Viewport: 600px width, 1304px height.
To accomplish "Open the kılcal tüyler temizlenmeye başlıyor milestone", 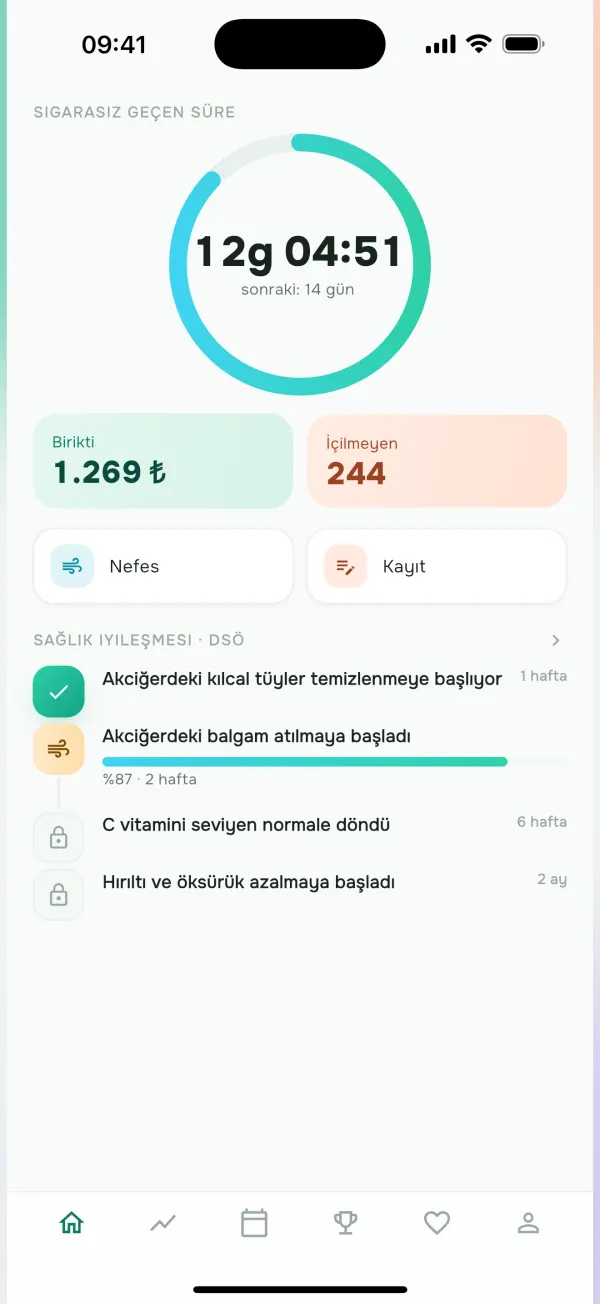I will point(300,691).
